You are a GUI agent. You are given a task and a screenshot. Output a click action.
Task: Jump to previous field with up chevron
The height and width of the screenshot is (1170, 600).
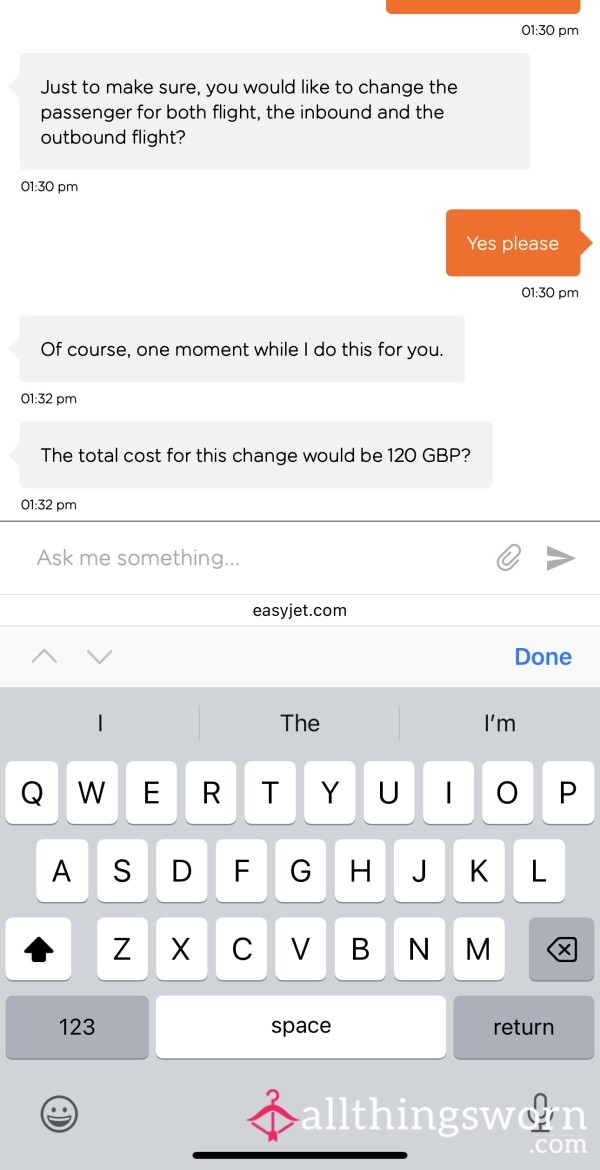[x=44, y=657]
